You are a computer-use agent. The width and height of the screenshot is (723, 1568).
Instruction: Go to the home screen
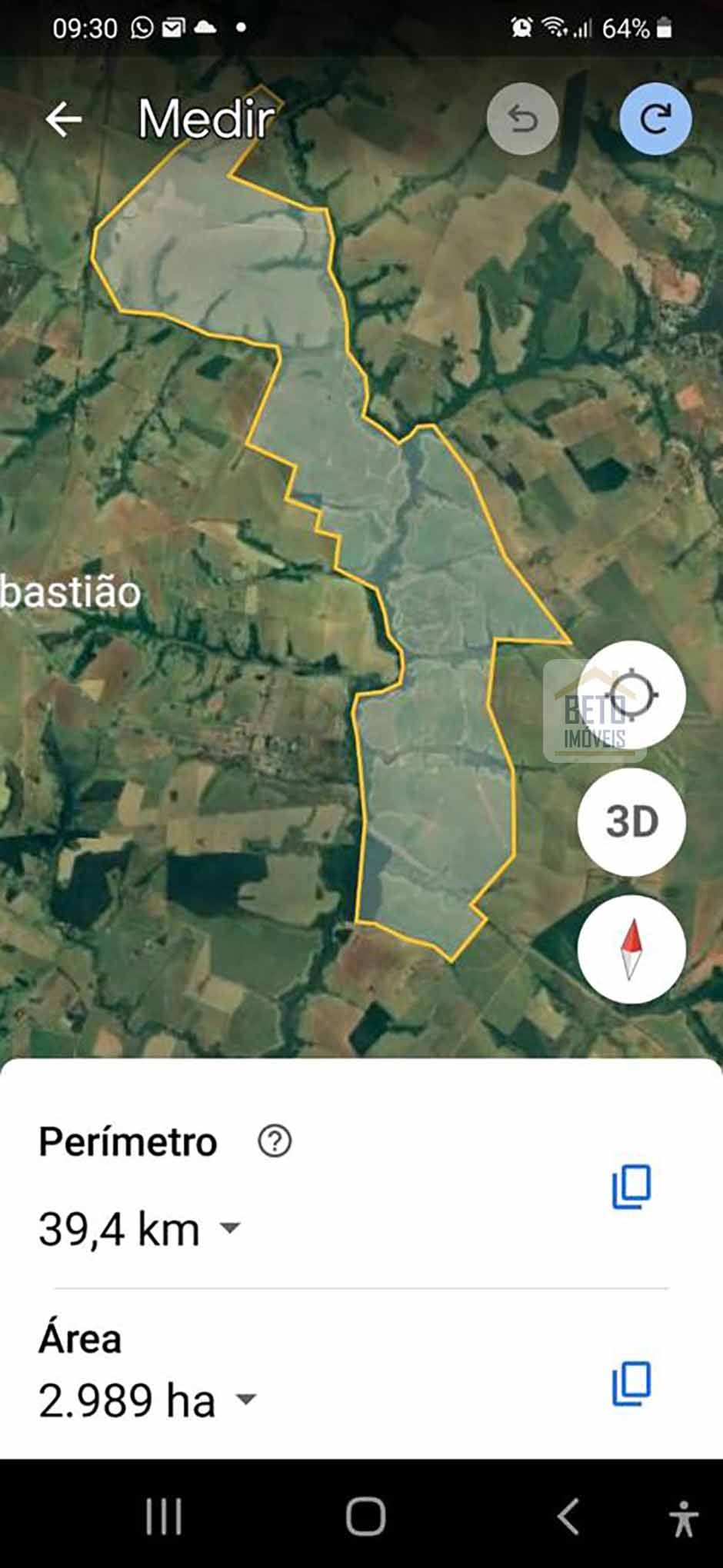(365, 1517)
